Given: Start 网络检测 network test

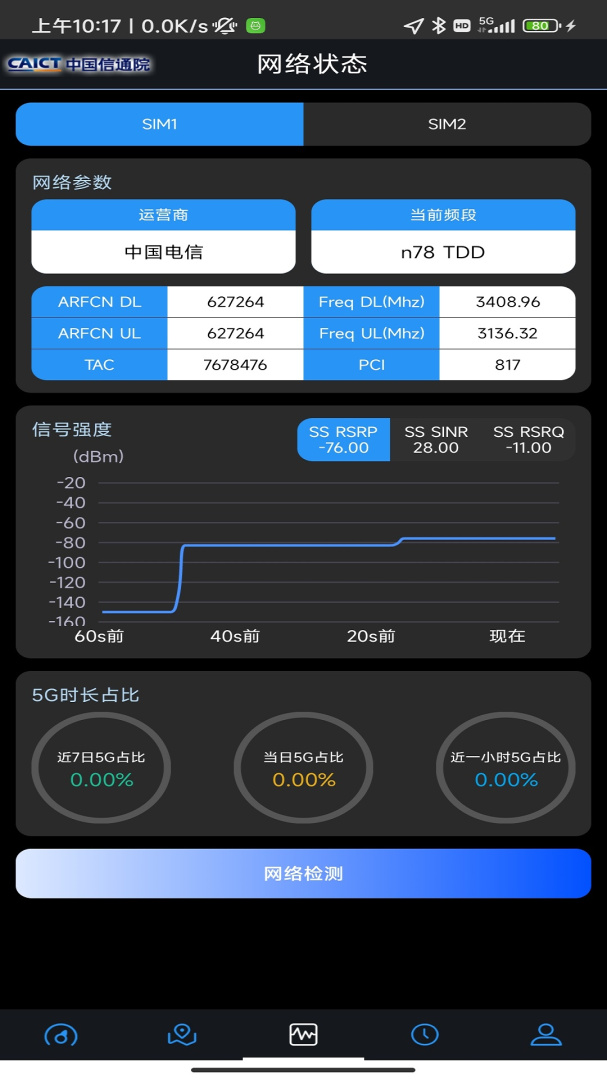Looking at the screenshot, I should [x=303, y=873].
